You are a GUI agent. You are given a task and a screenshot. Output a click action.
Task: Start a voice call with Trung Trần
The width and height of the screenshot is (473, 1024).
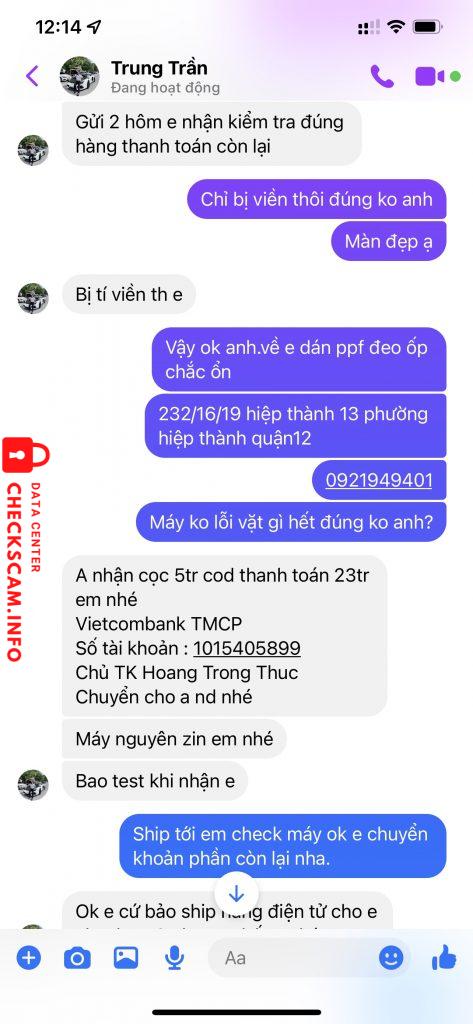(x=382, y=76)
